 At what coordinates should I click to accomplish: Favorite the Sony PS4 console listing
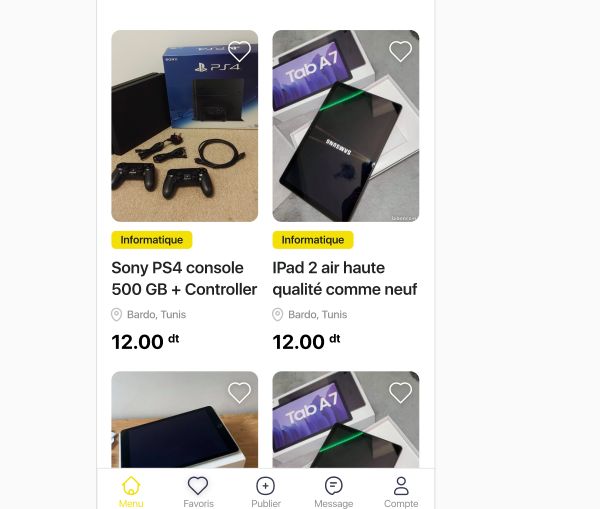[239, 51]
